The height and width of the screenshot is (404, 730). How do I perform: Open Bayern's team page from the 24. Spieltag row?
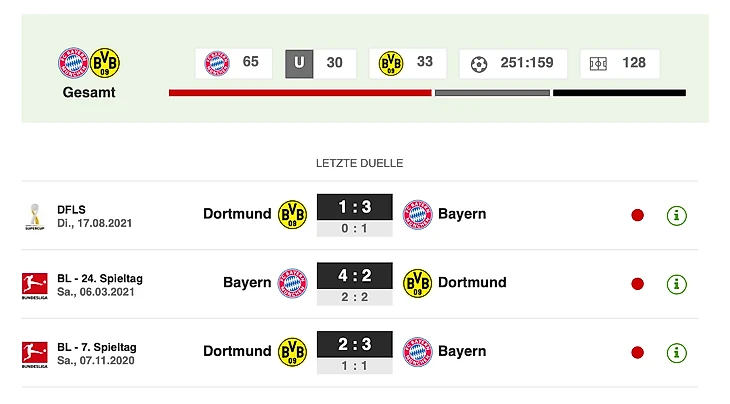(247, 283)
